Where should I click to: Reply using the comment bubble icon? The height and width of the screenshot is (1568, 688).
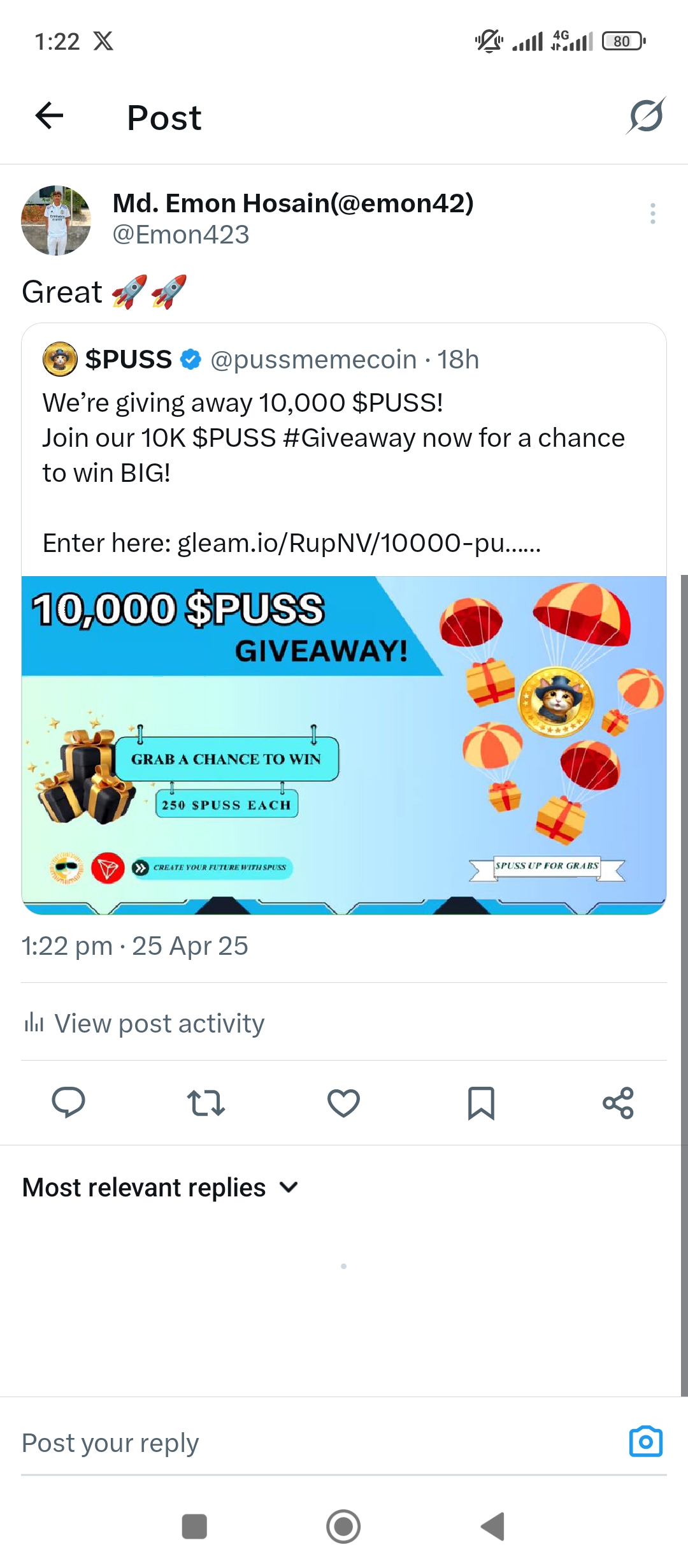[x=68, y=1103]
